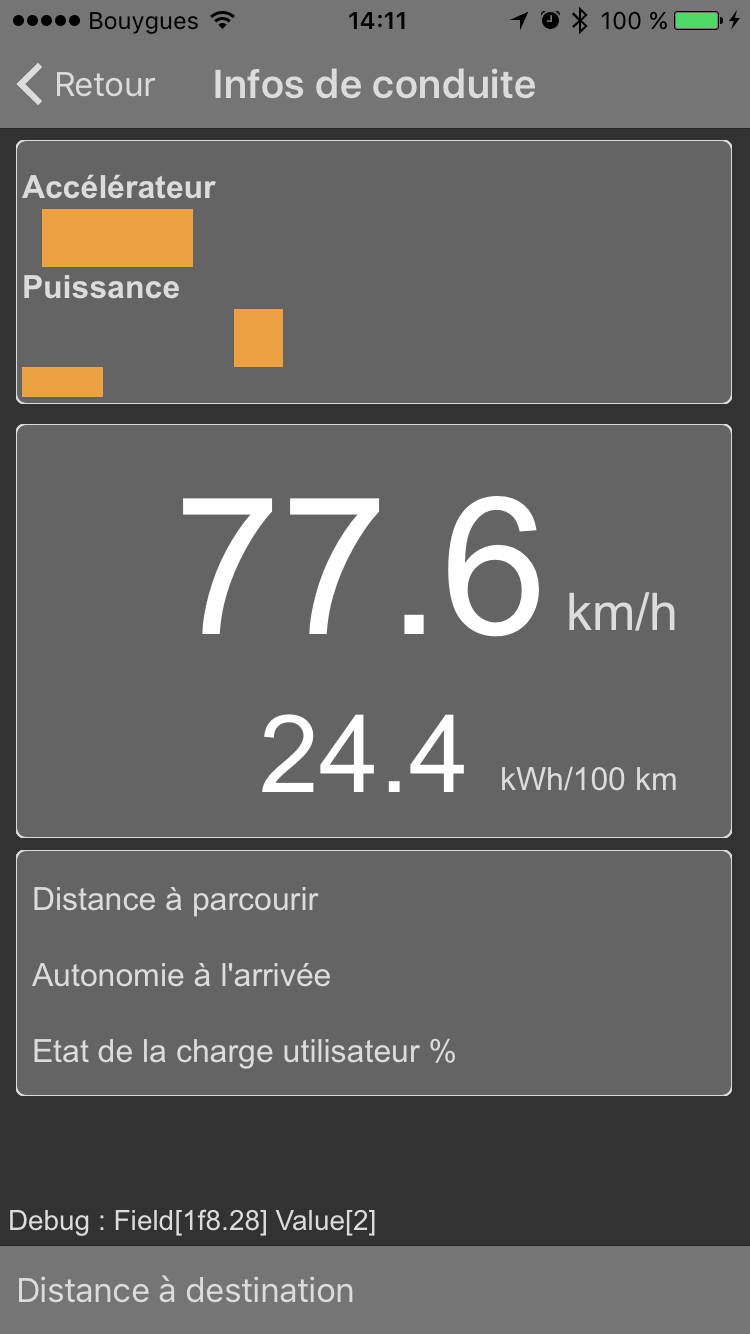
Task: Go back with the Retour button
Action: tap(86, 85)
